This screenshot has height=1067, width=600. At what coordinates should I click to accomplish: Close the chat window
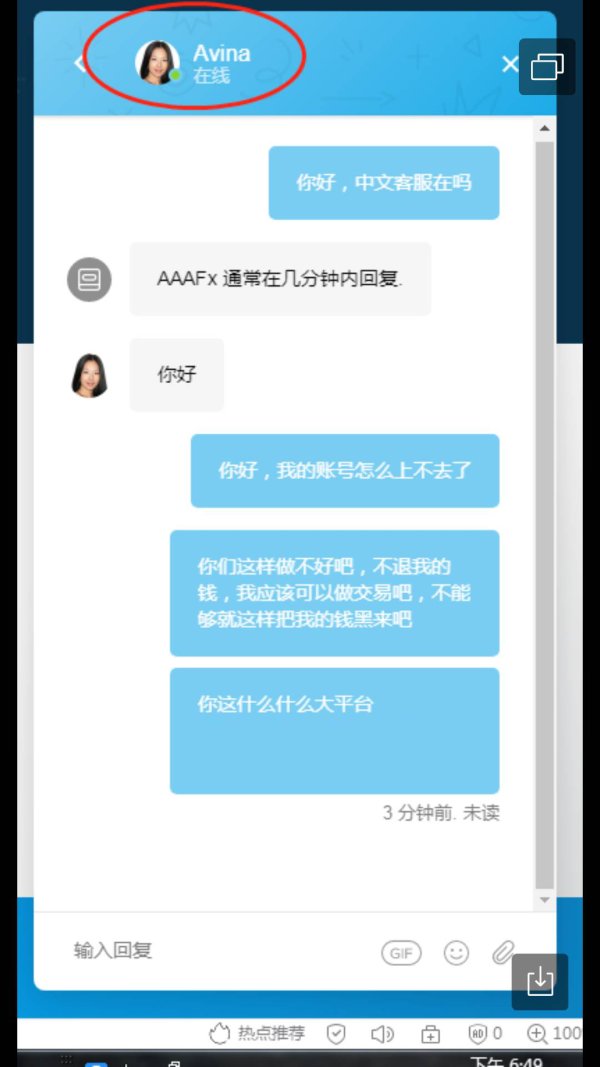point(510,65)
